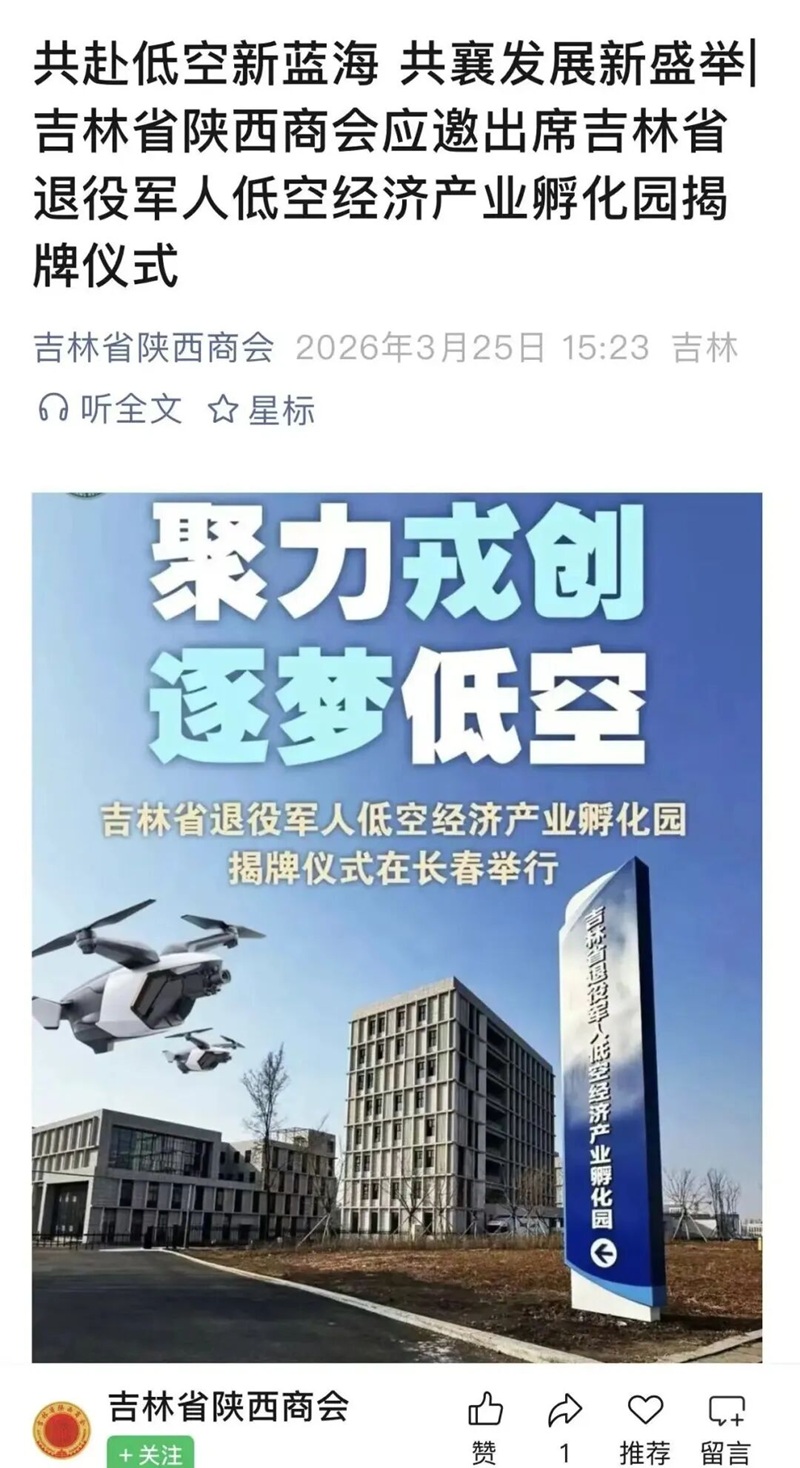Screen dimensions: 800x1468
Task: Listen to the full article (听全文)
Action: coord(110,409)
